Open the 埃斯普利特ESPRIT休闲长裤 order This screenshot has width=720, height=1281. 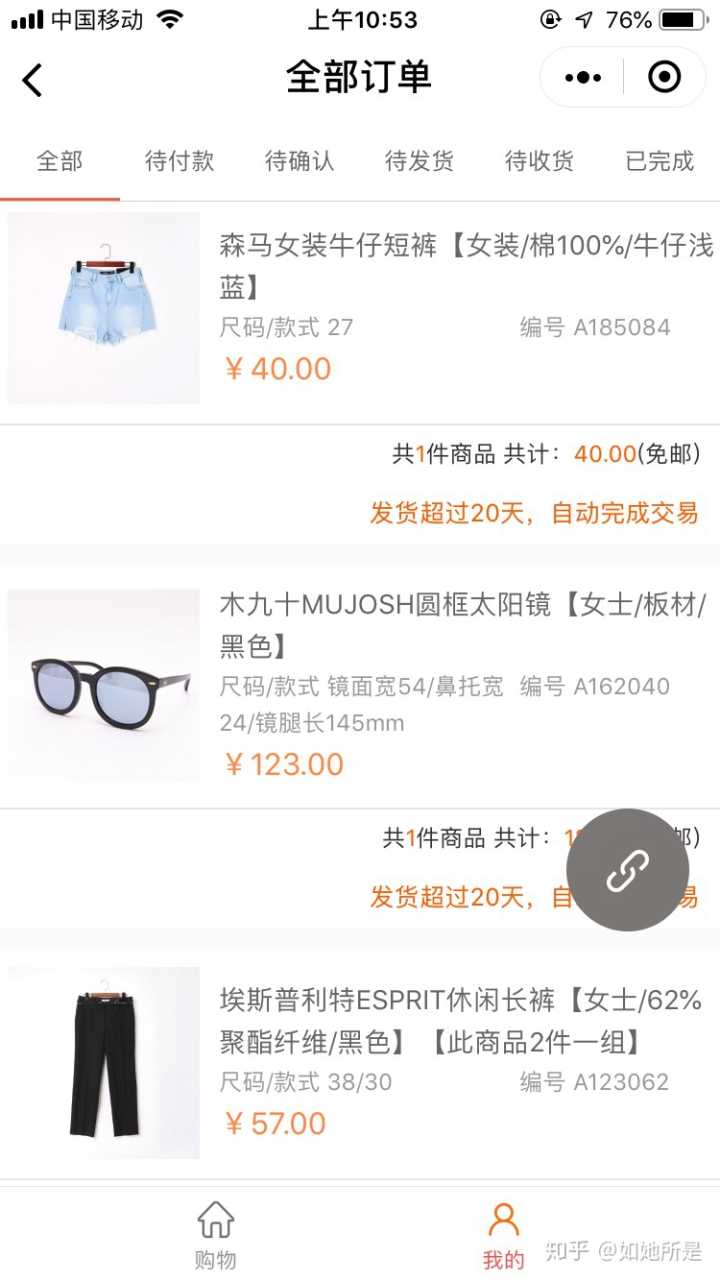pos(460,1019)
